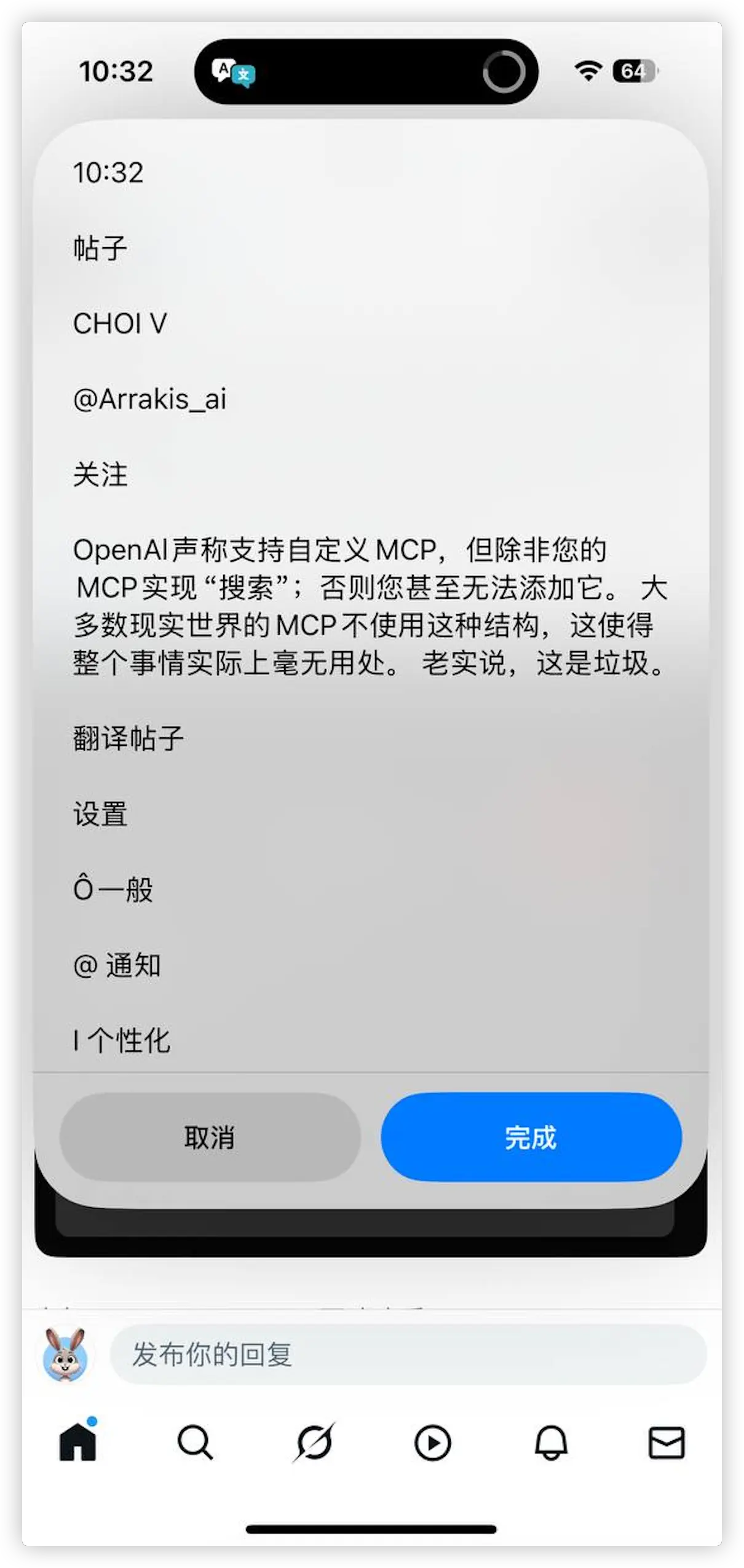This screenshot has height=1568, width=744.
Task: Open the video play tab
Action: tap(432, 1443)
